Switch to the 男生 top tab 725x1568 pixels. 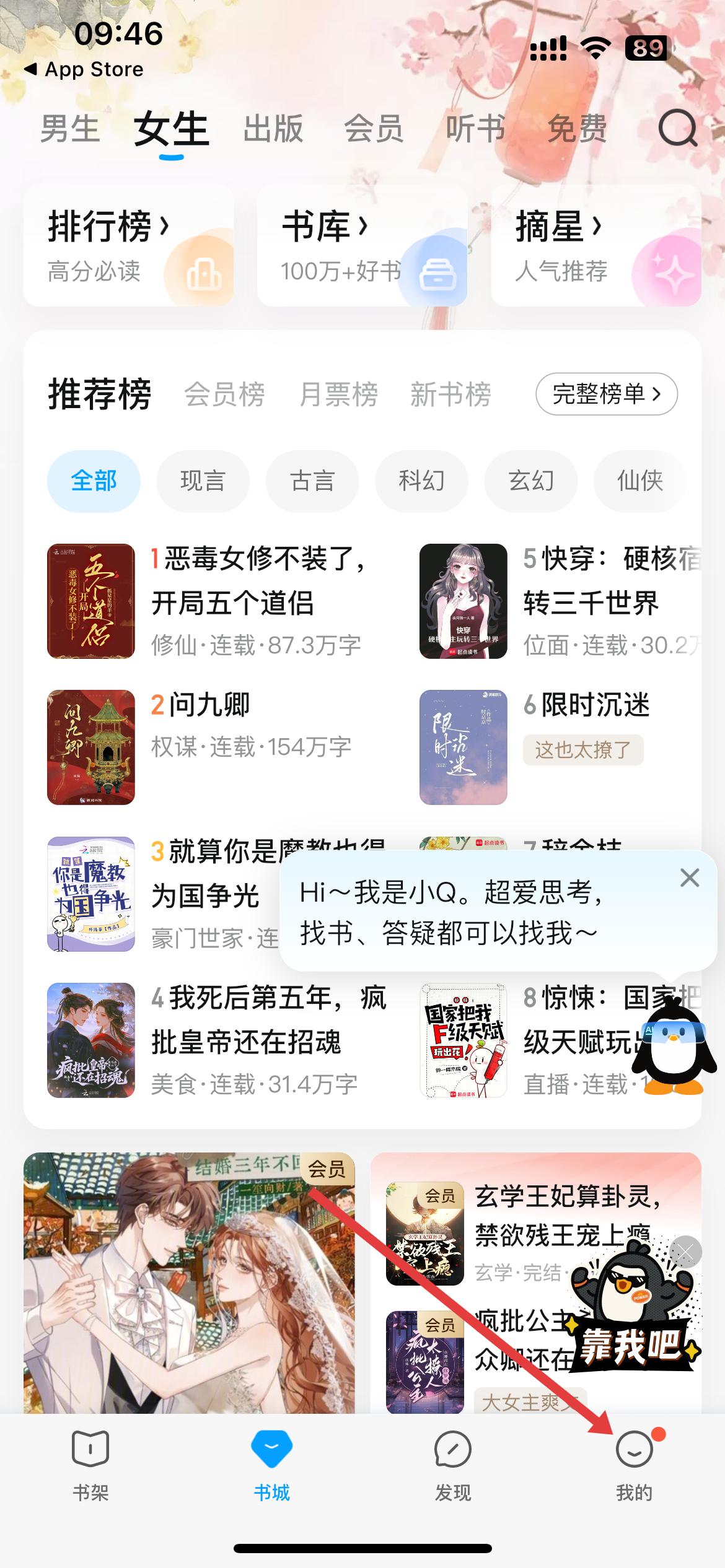tap(70, 129)
